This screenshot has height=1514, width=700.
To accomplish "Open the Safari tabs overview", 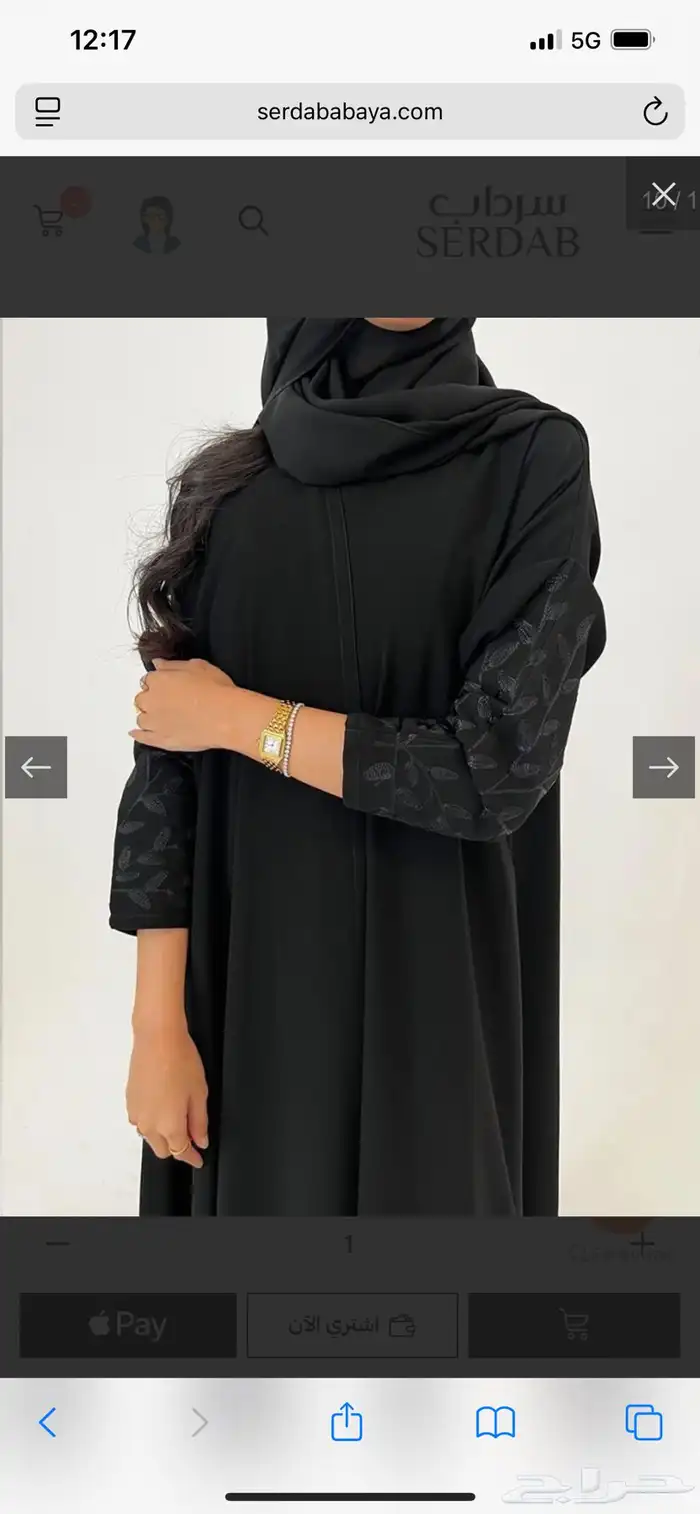I will point(644,1421).
